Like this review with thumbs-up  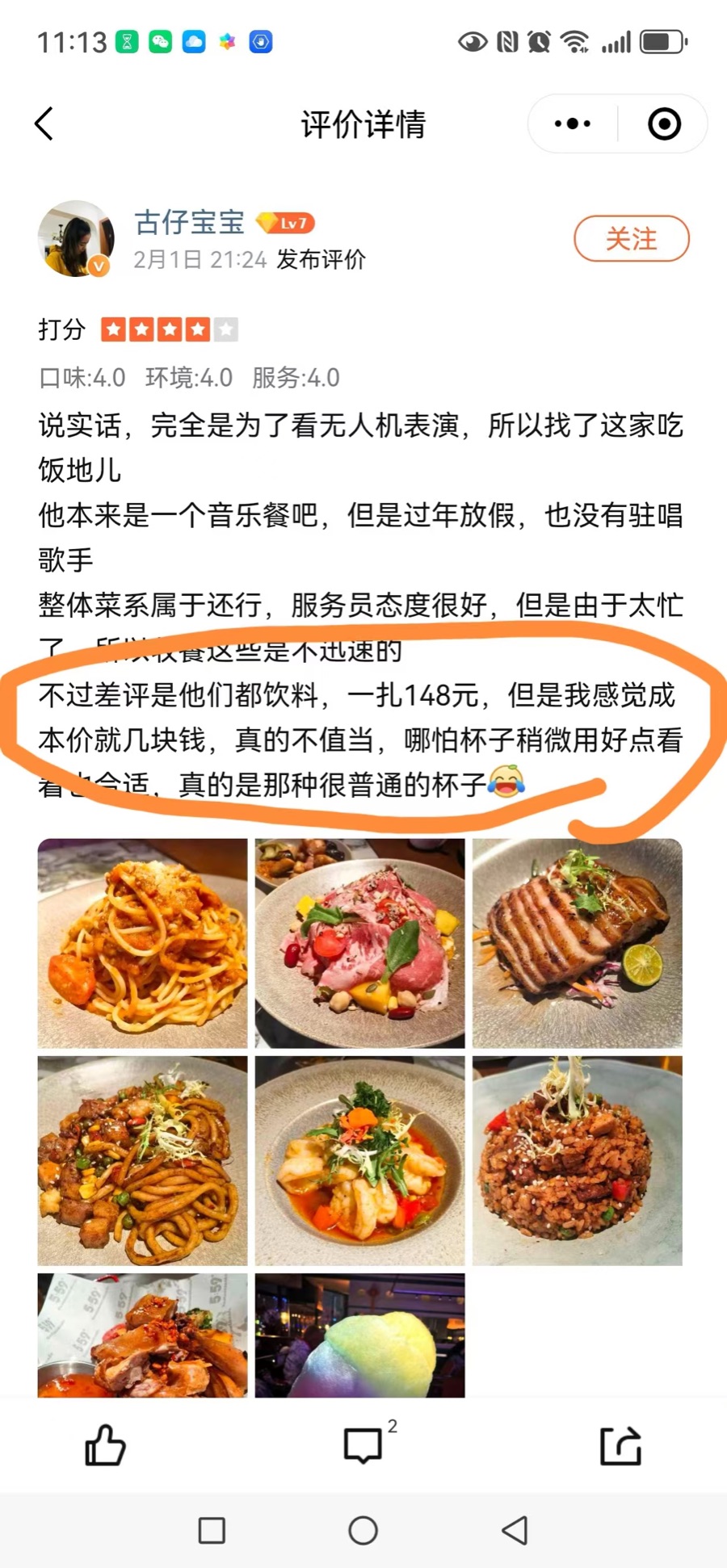pos(106,1445)
